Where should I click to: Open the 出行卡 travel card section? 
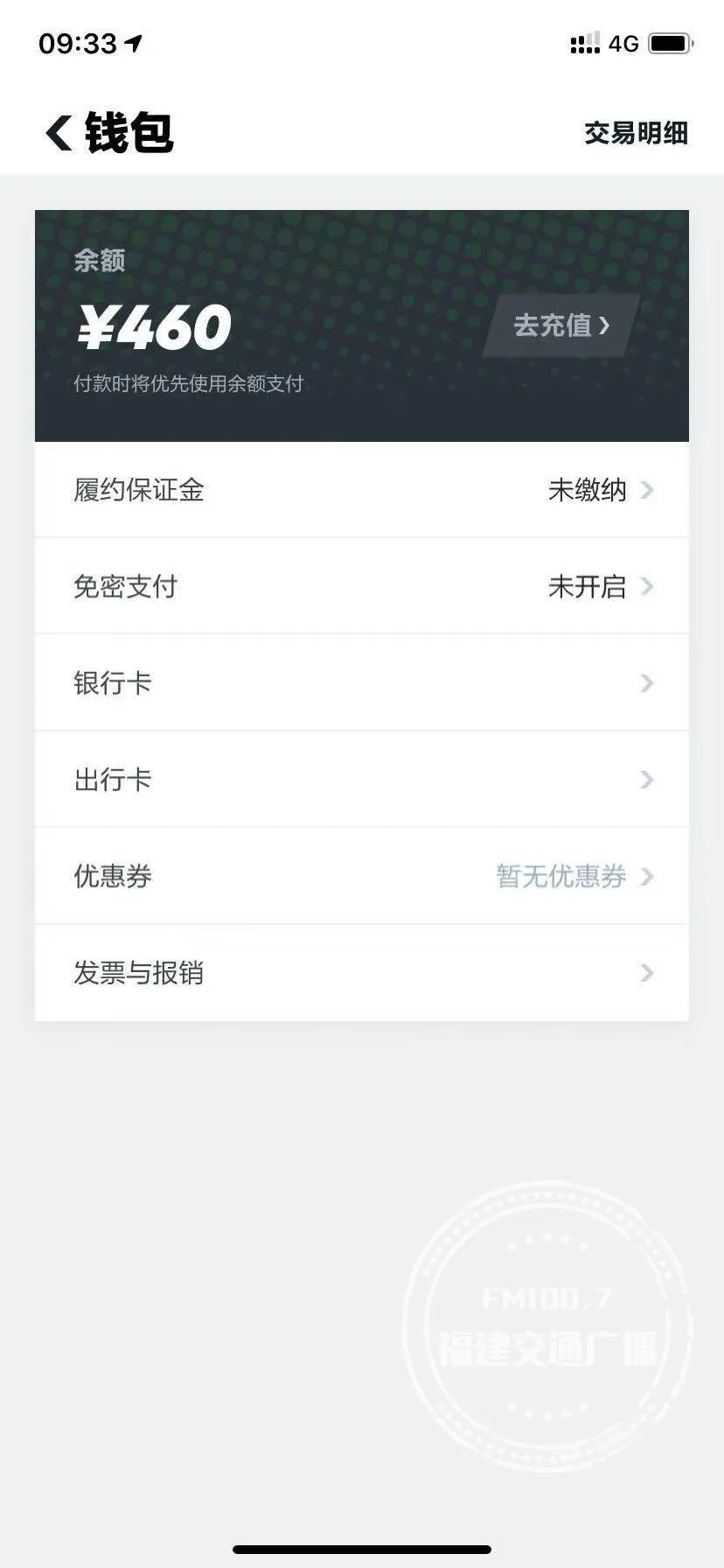[x=262, y=780]
